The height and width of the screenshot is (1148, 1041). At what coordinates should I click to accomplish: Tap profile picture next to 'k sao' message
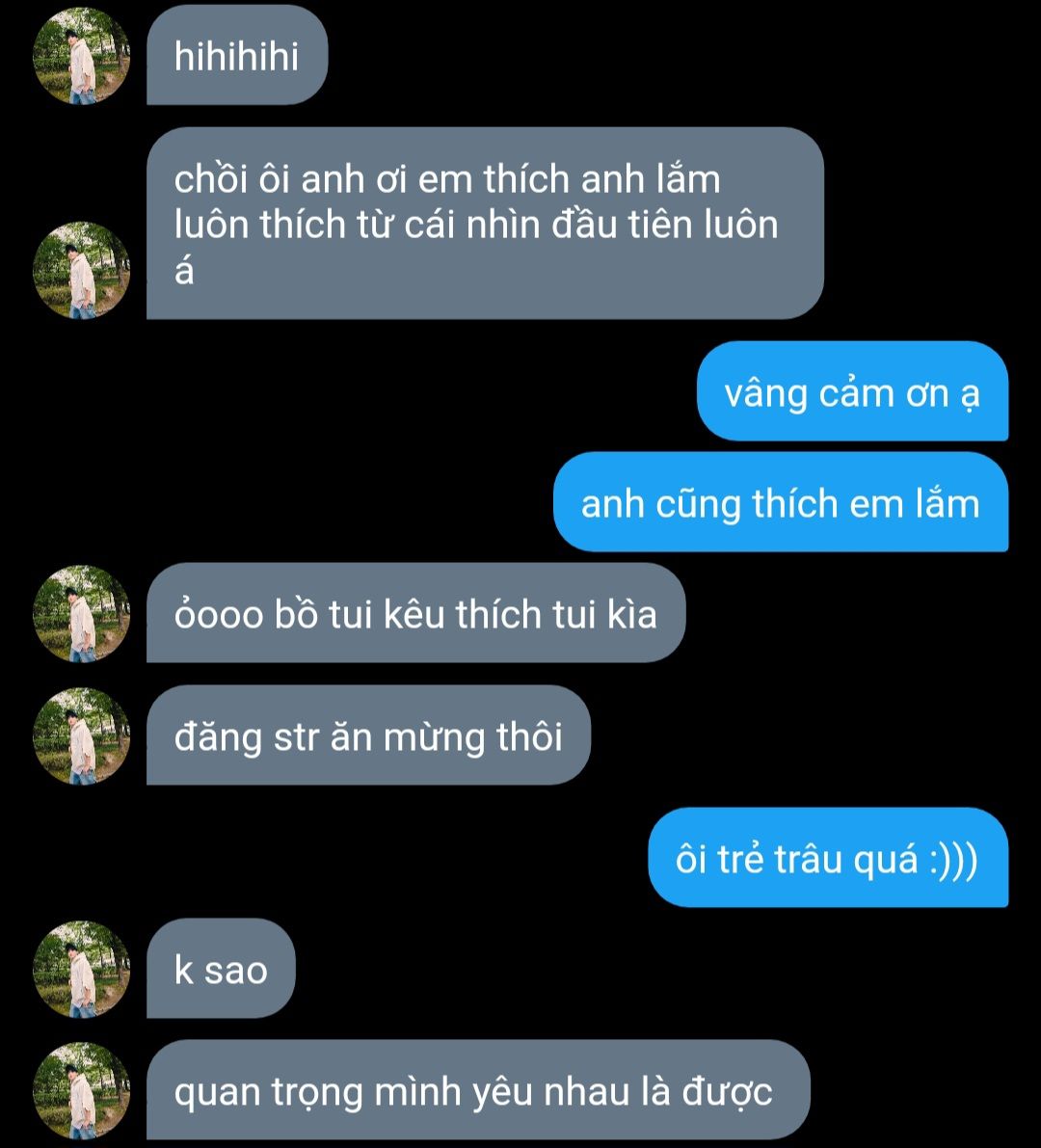[x=81, y=969]
